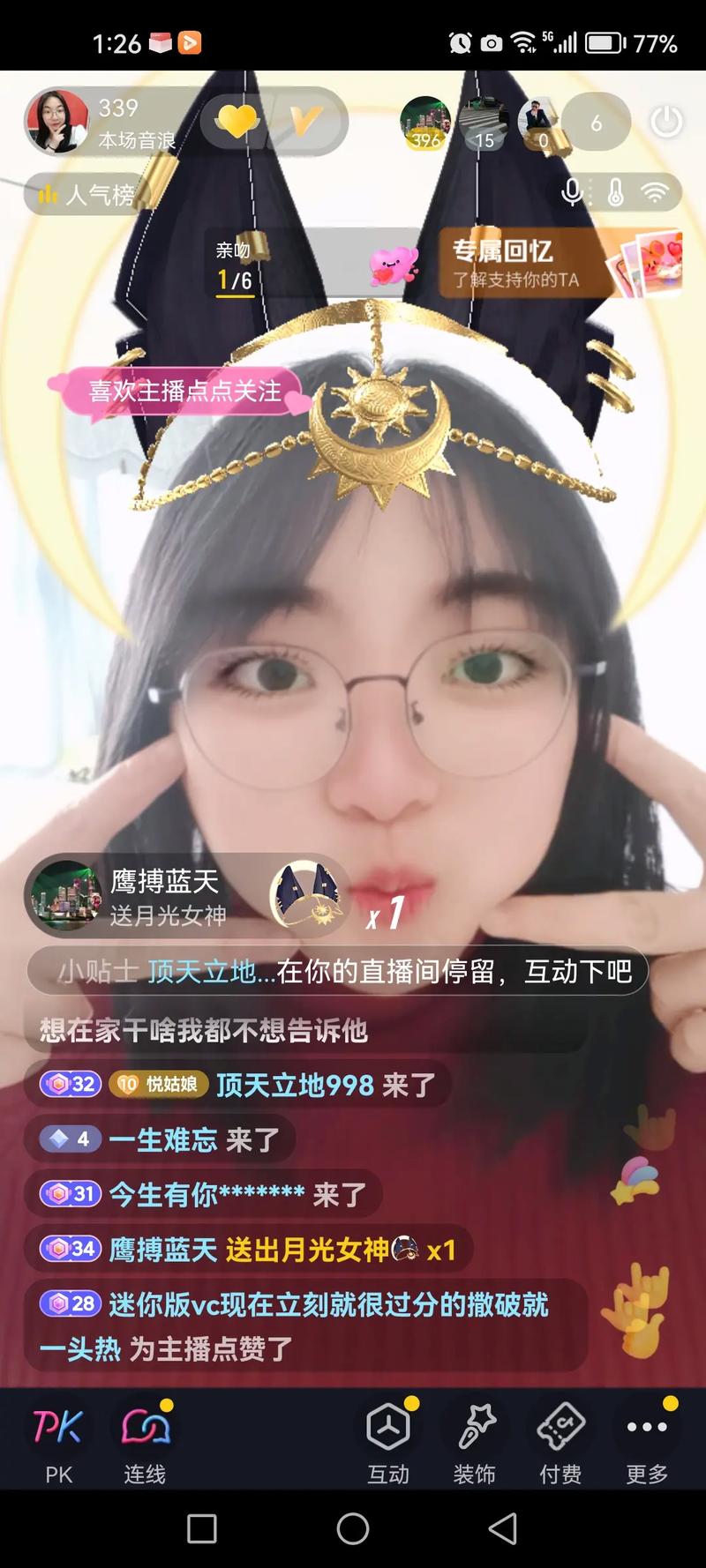
Task: End the live stream with power icon
Action: tap(666, 122)
